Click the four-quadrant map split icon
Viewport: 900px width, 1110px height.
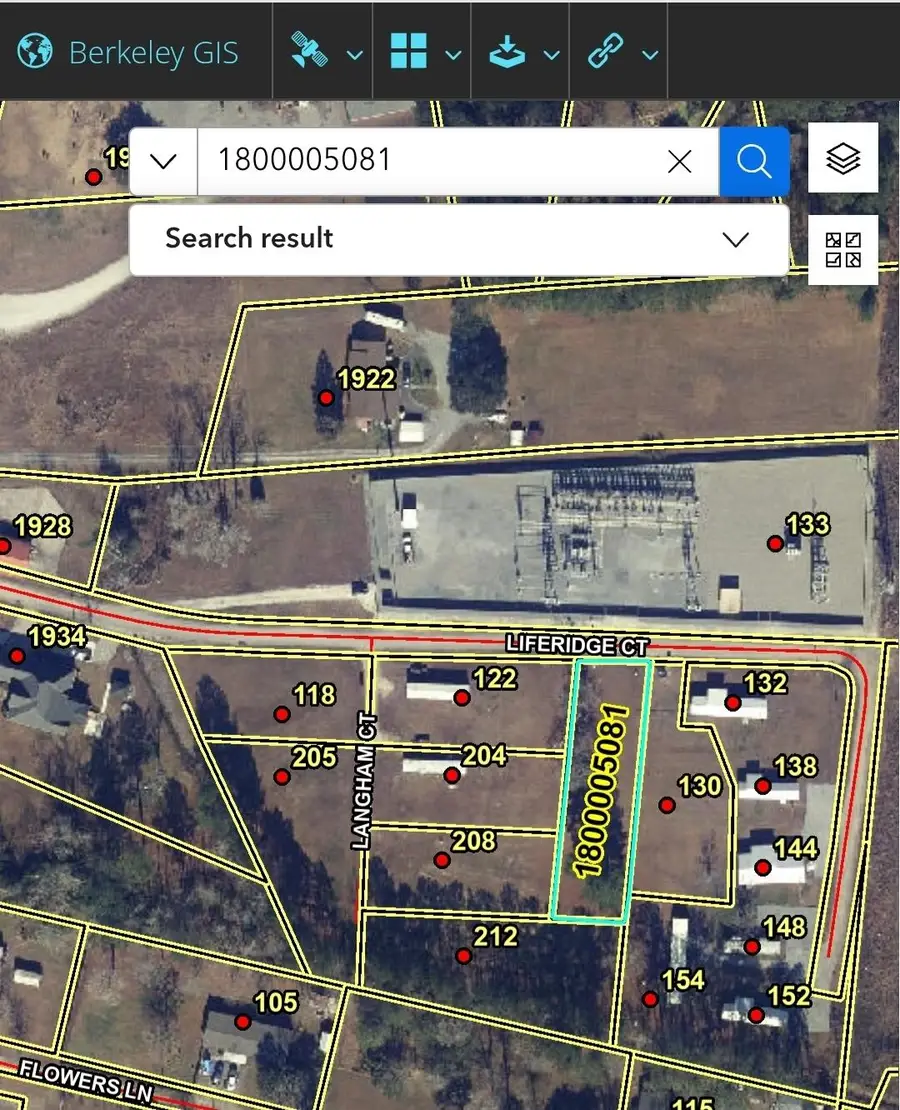coord(843,250)
